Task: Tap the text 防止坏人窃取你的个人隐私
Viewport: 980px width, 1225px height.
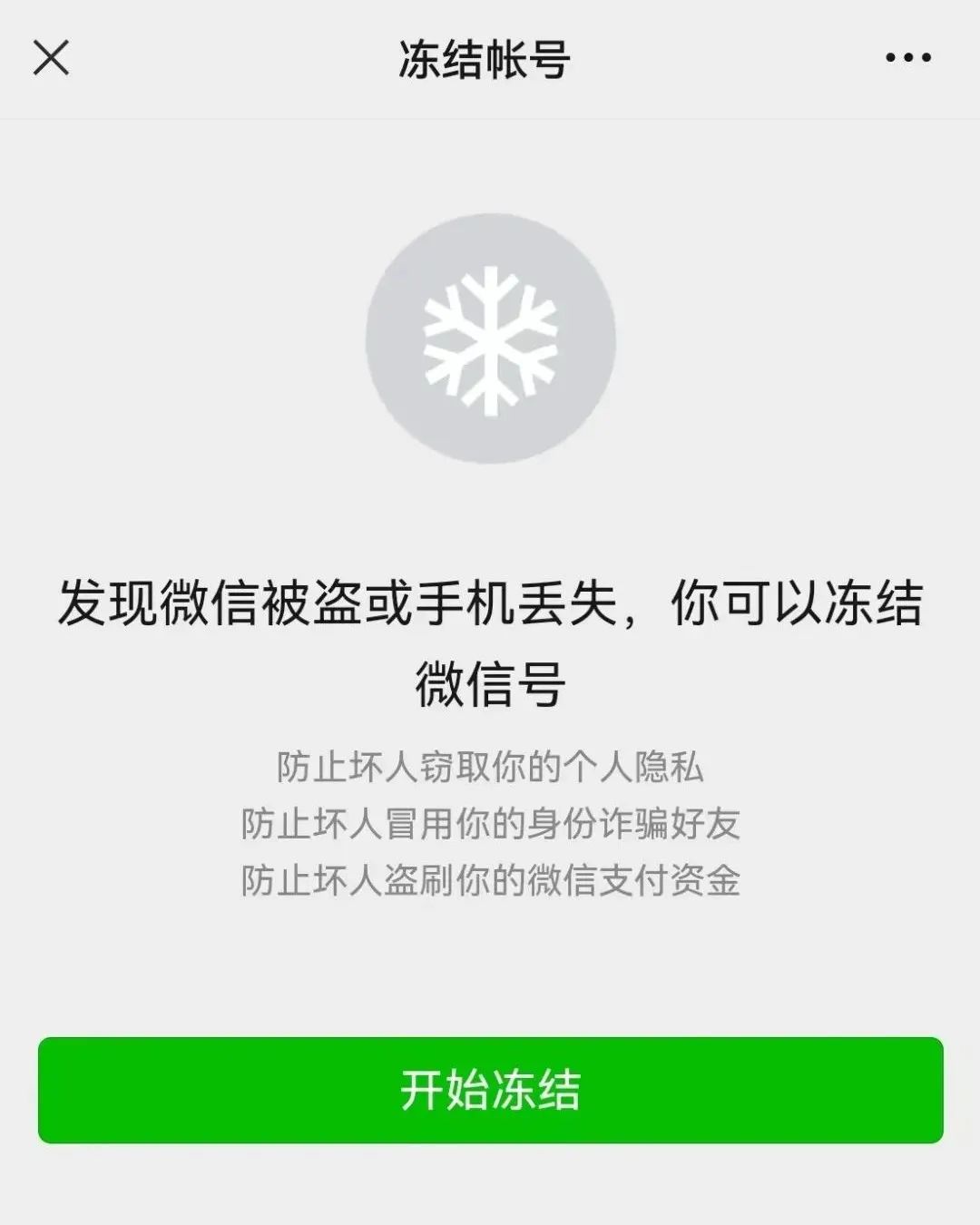Action: pos(490,767)
